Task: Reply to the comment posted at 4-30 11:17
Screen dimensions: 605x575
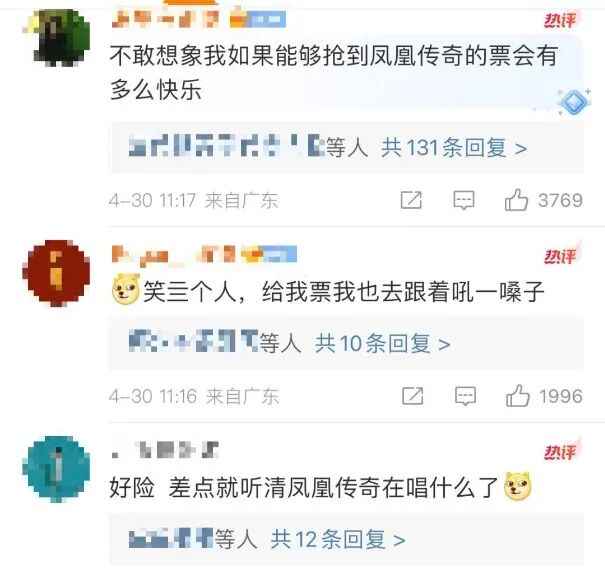Action: [x=463, y=201]
